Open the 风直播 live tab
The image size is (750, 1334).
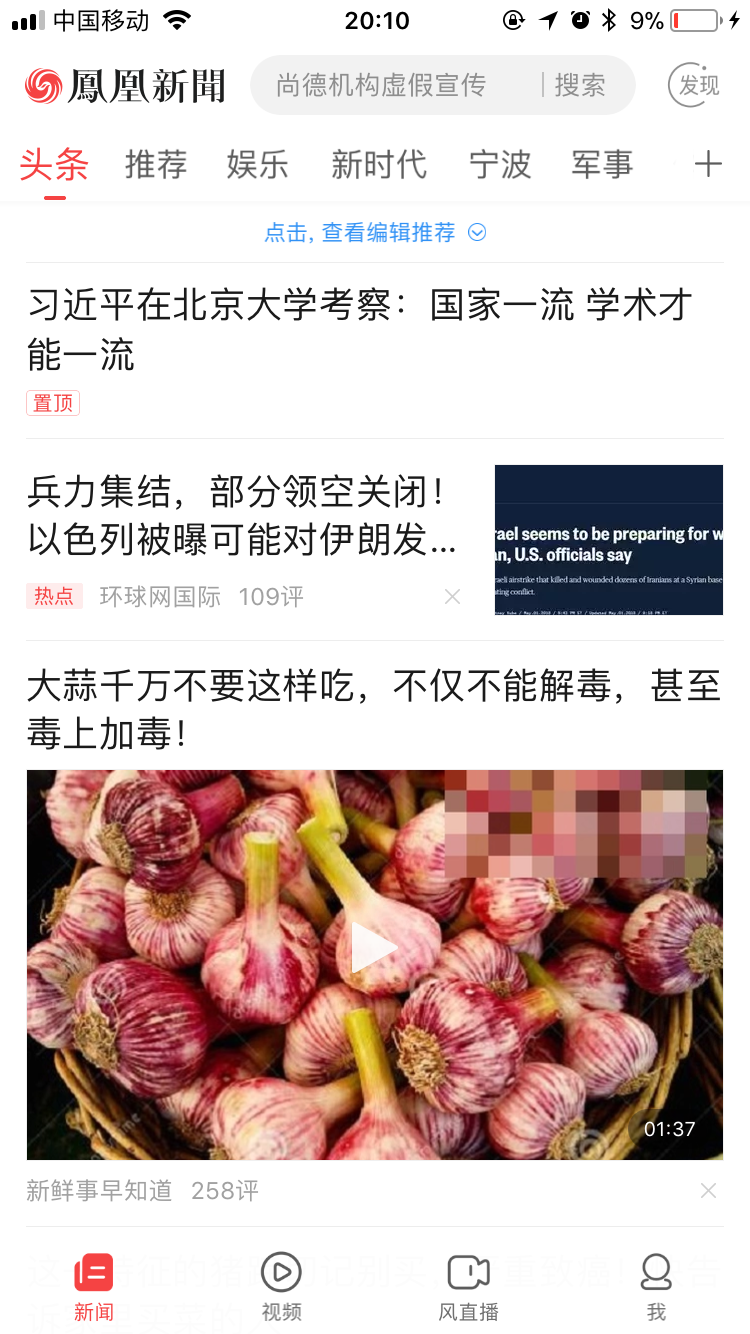(468, 1286)
